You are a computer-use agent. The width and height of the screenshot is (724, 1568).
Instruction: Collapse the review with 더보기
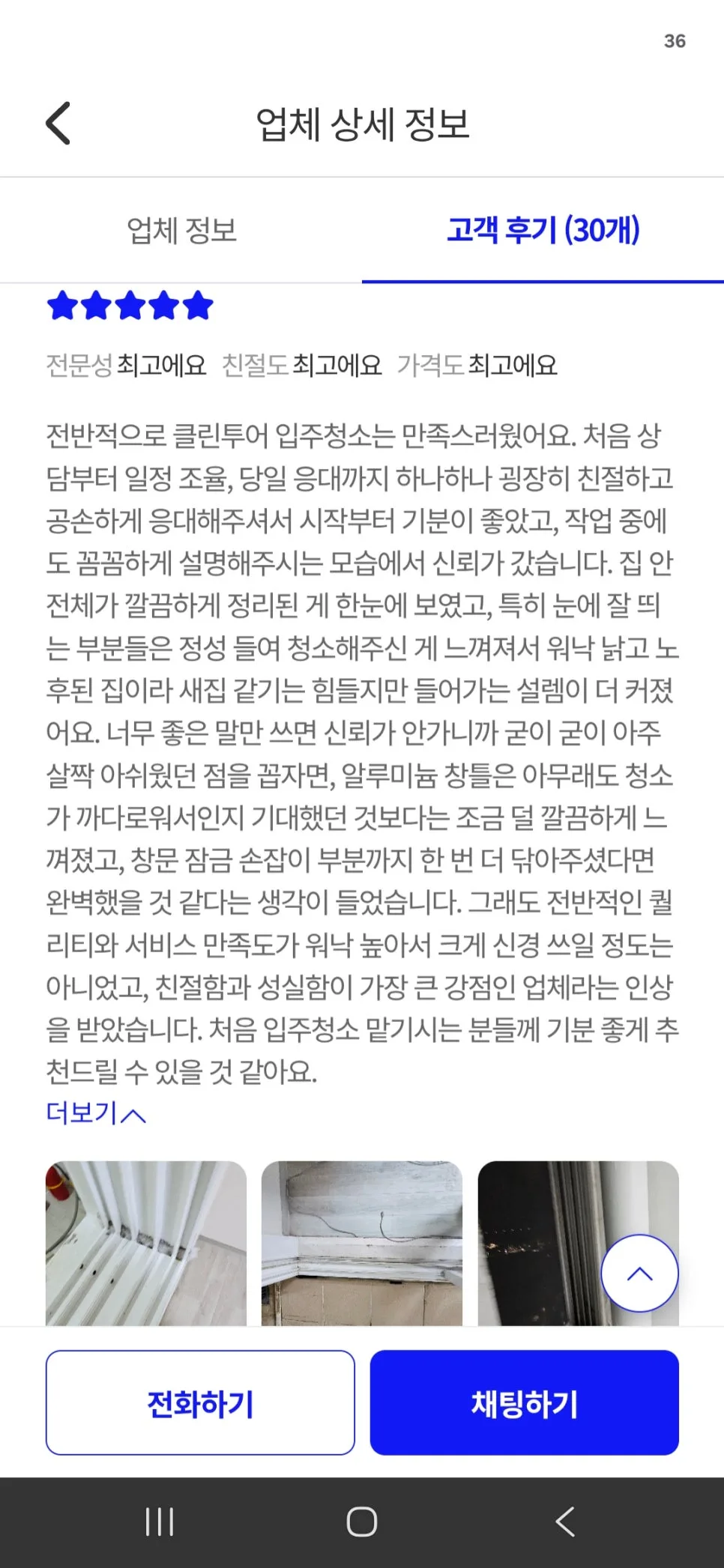tap(96, 1113)
